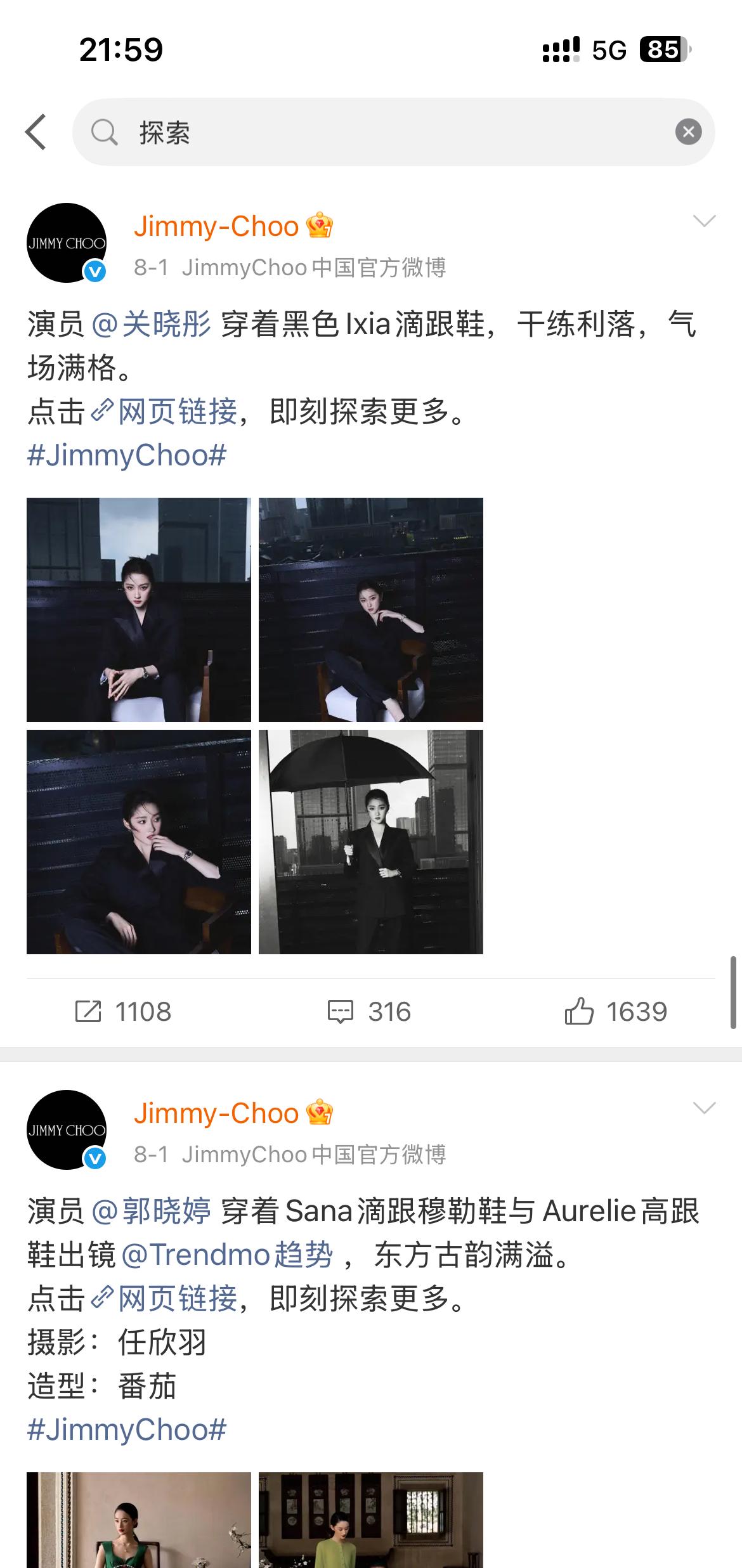Clear the search box text
742x1568 pixels.
point(688,132)
